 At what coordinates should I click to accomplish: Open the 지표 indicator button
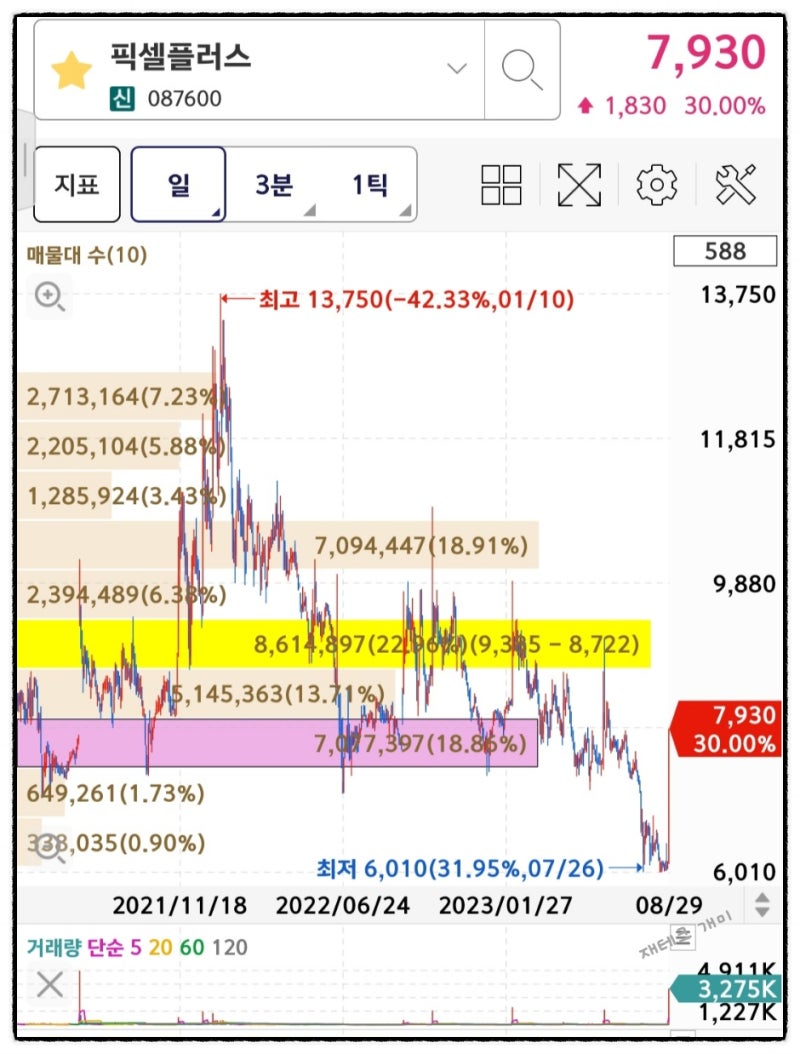click(x=75, y=185)
